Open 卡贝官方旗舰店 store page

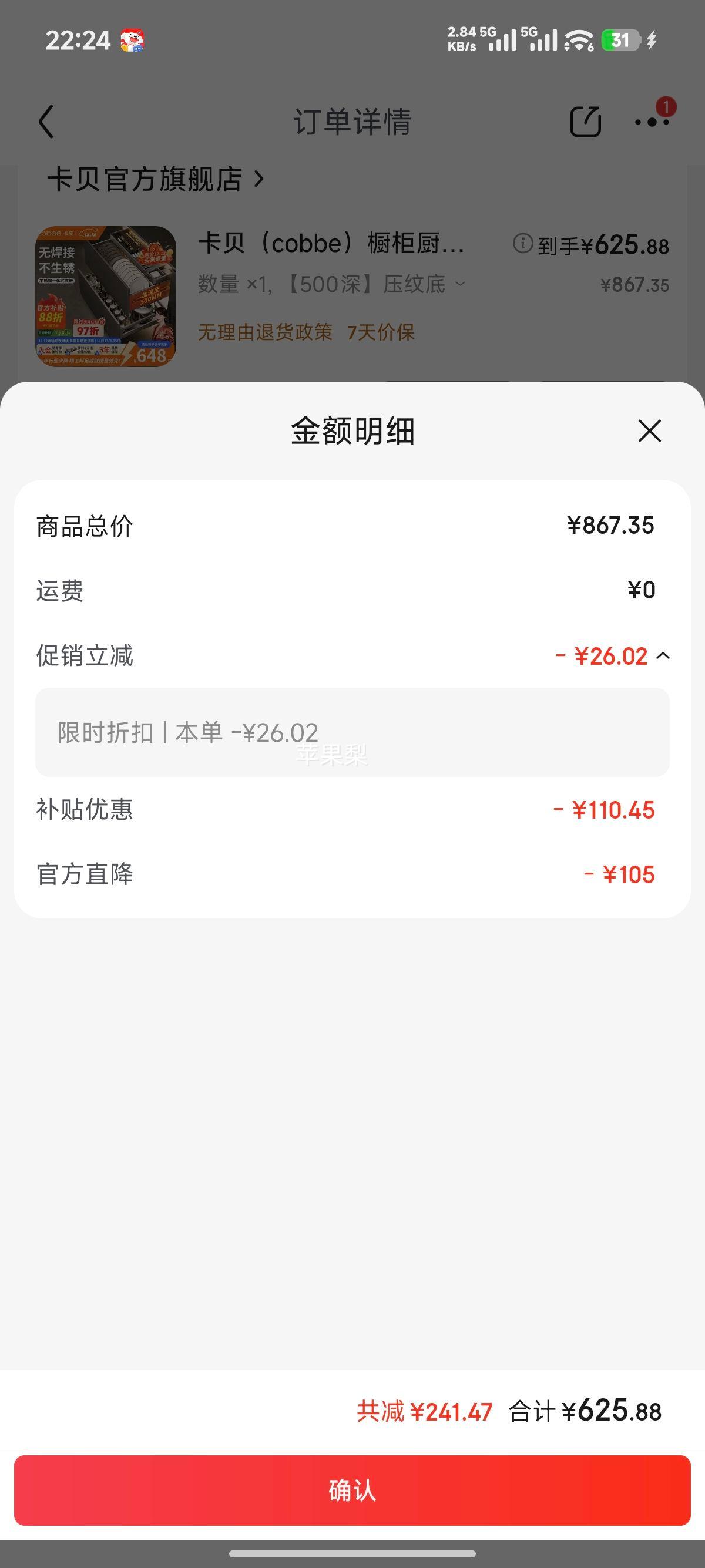pyautogui.click(x=155, y=180)
